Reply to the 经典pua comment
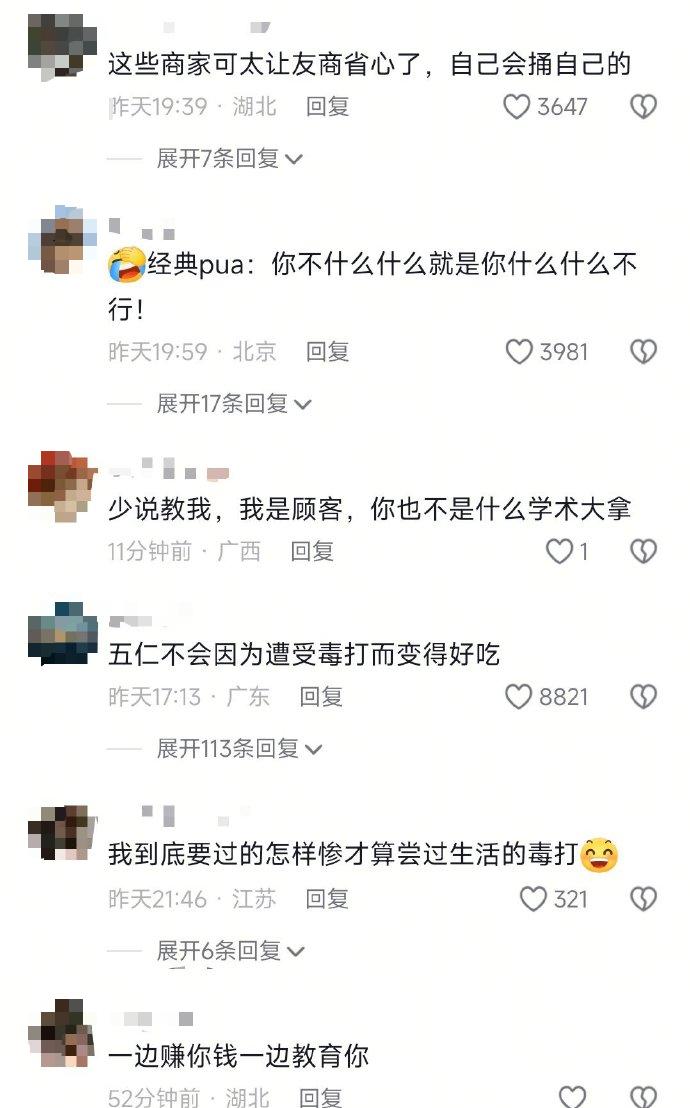 point(327,352)
